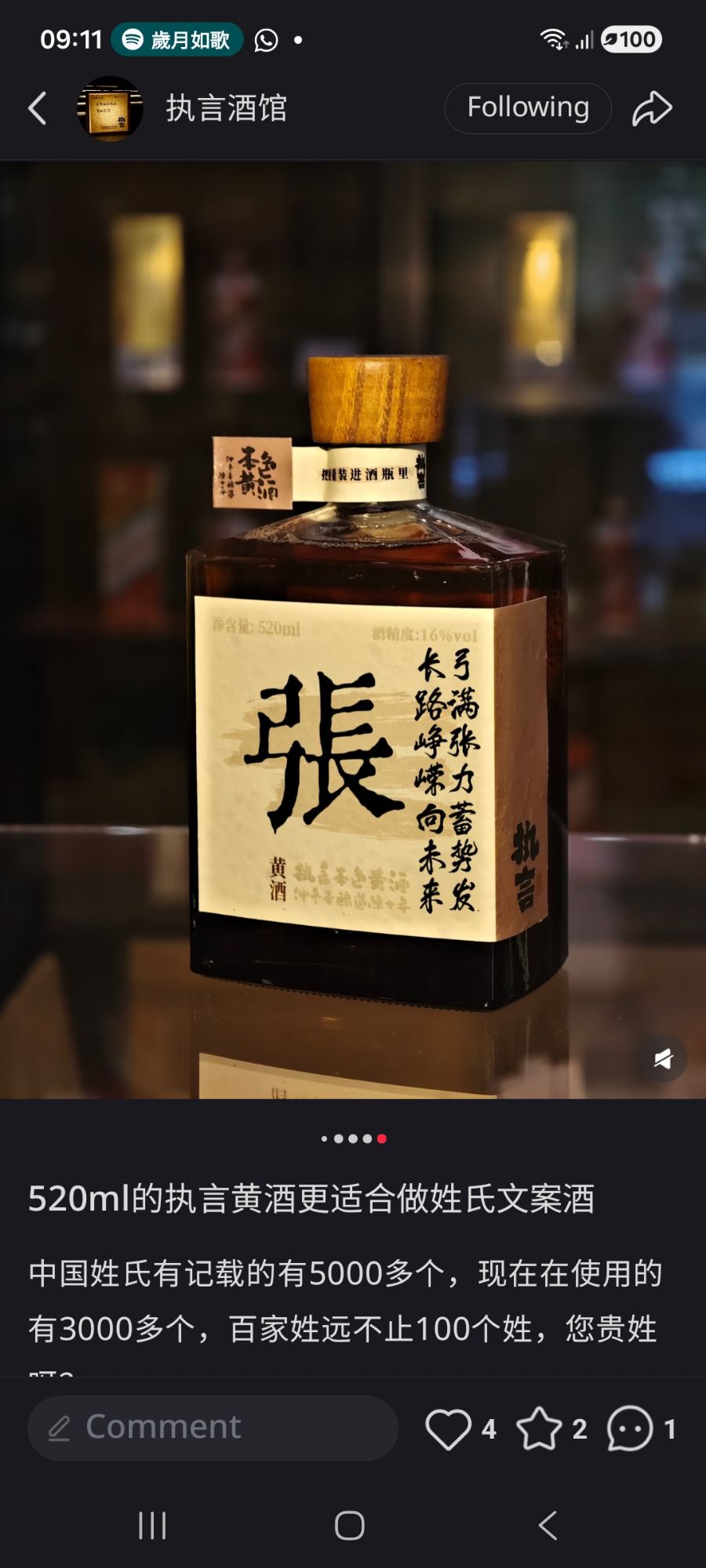Open comments via the speech bubble icon
The width and height of the screenshot is (706, 1568).
pyautogui.click(x=630, y=1428)
